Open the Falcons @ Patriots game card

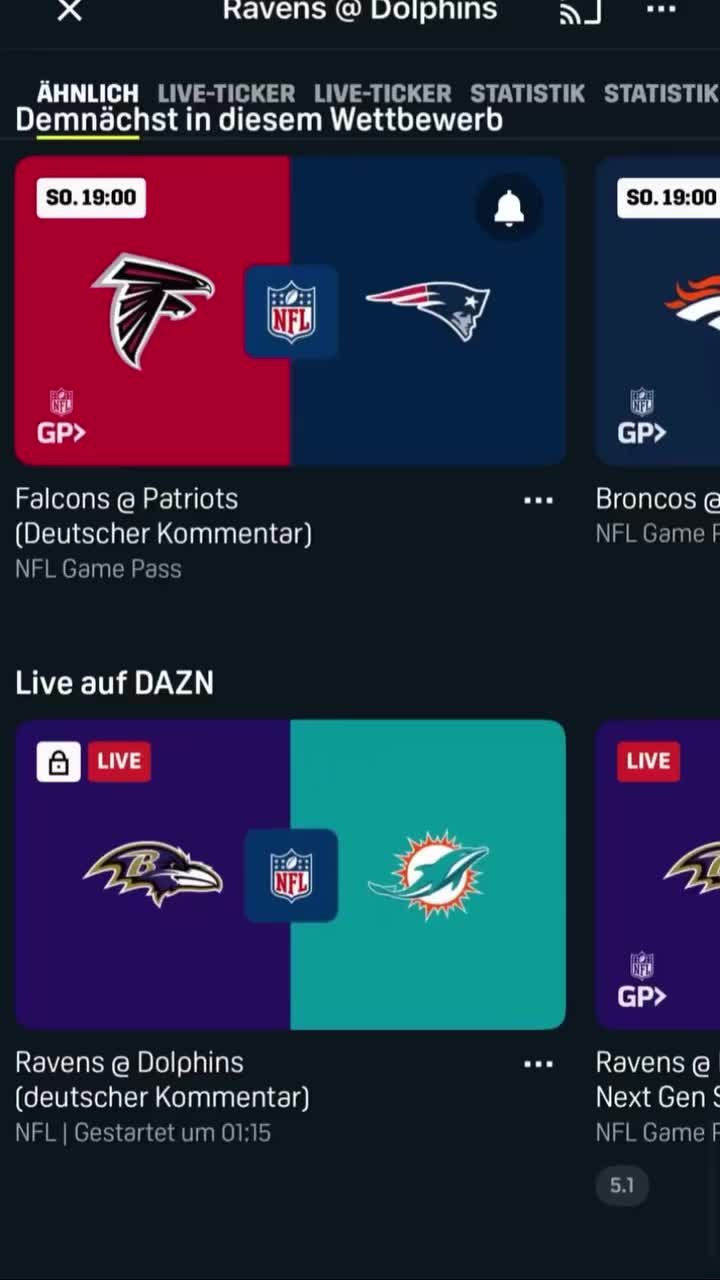pos(290,311)
